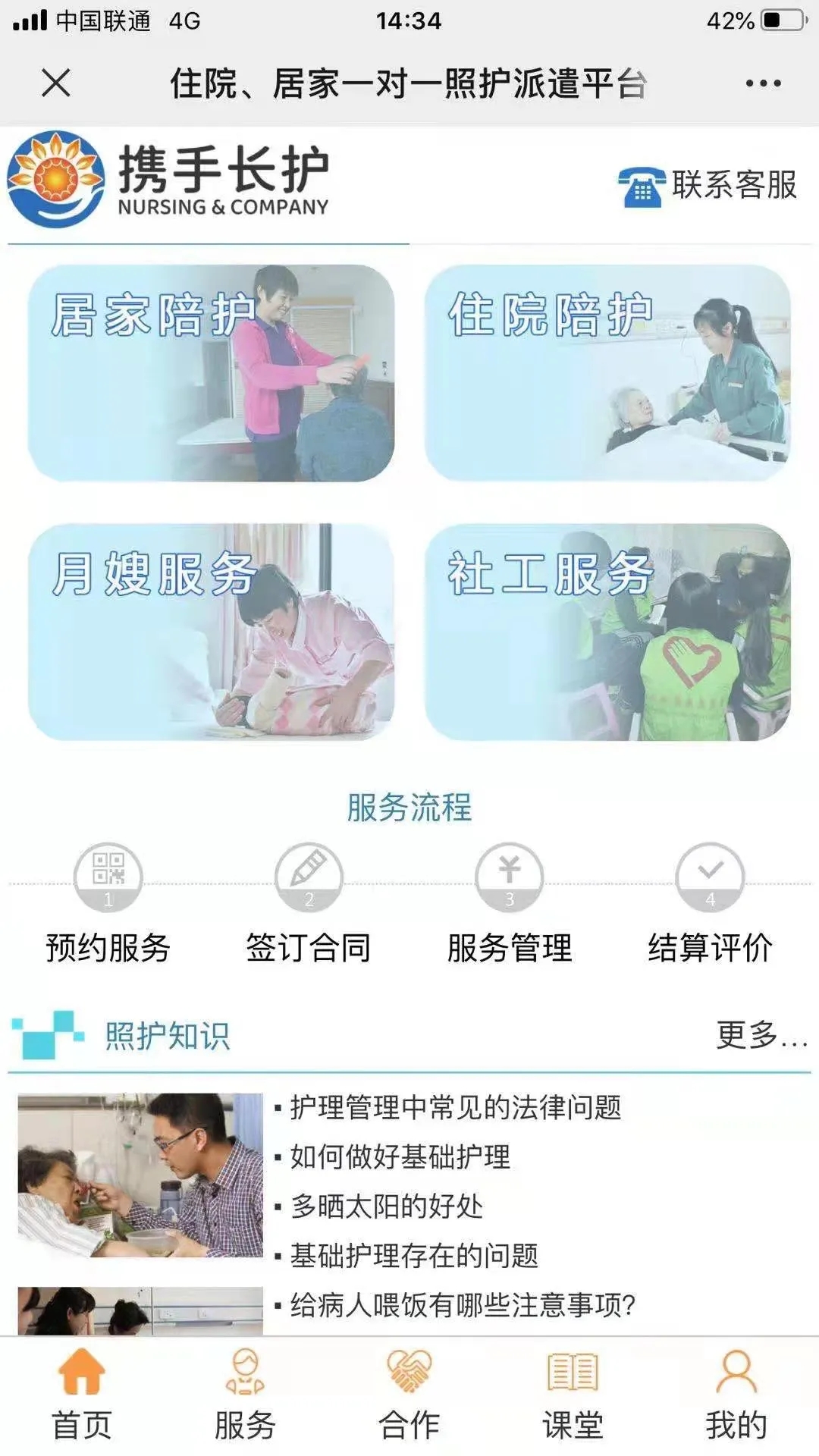The image size is (819, 1456).
Task: View 更多 in 照护知识
Action: click(761, 1035)
